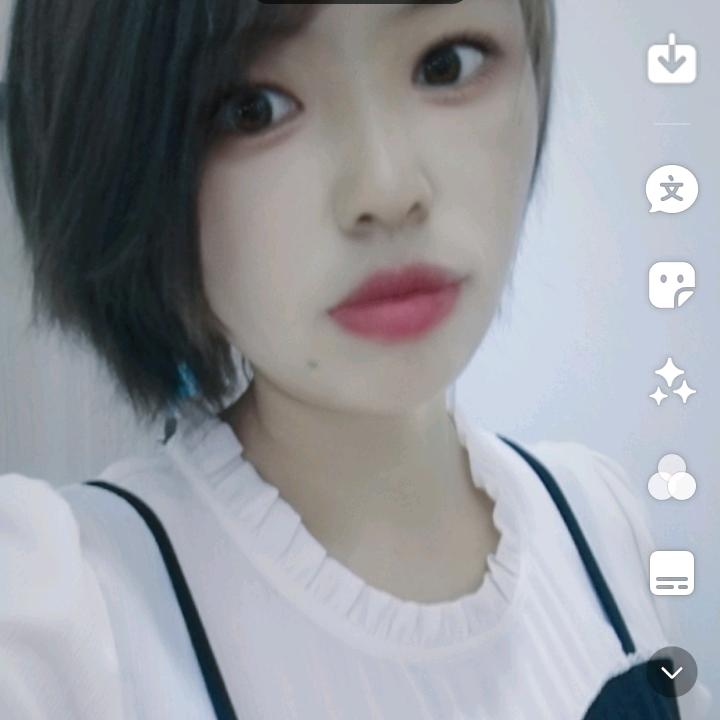Open the color filters tool

click(671, 477)
